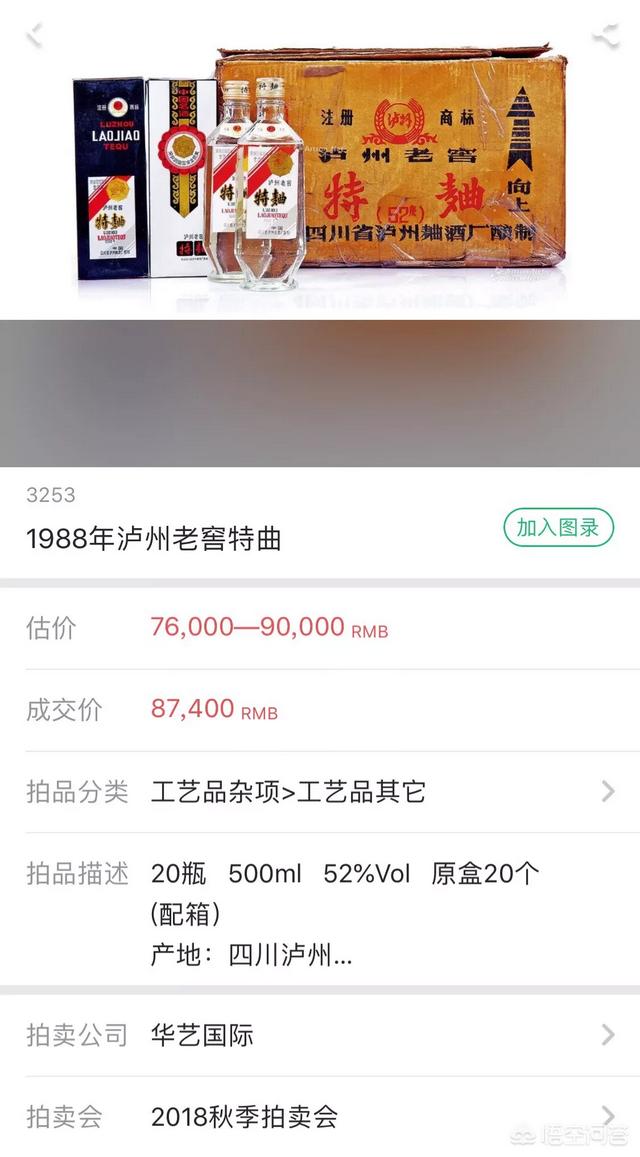Open the 2018秋季拍卖会 auction row
The image size is (640, 1157).
(320, 1116)
